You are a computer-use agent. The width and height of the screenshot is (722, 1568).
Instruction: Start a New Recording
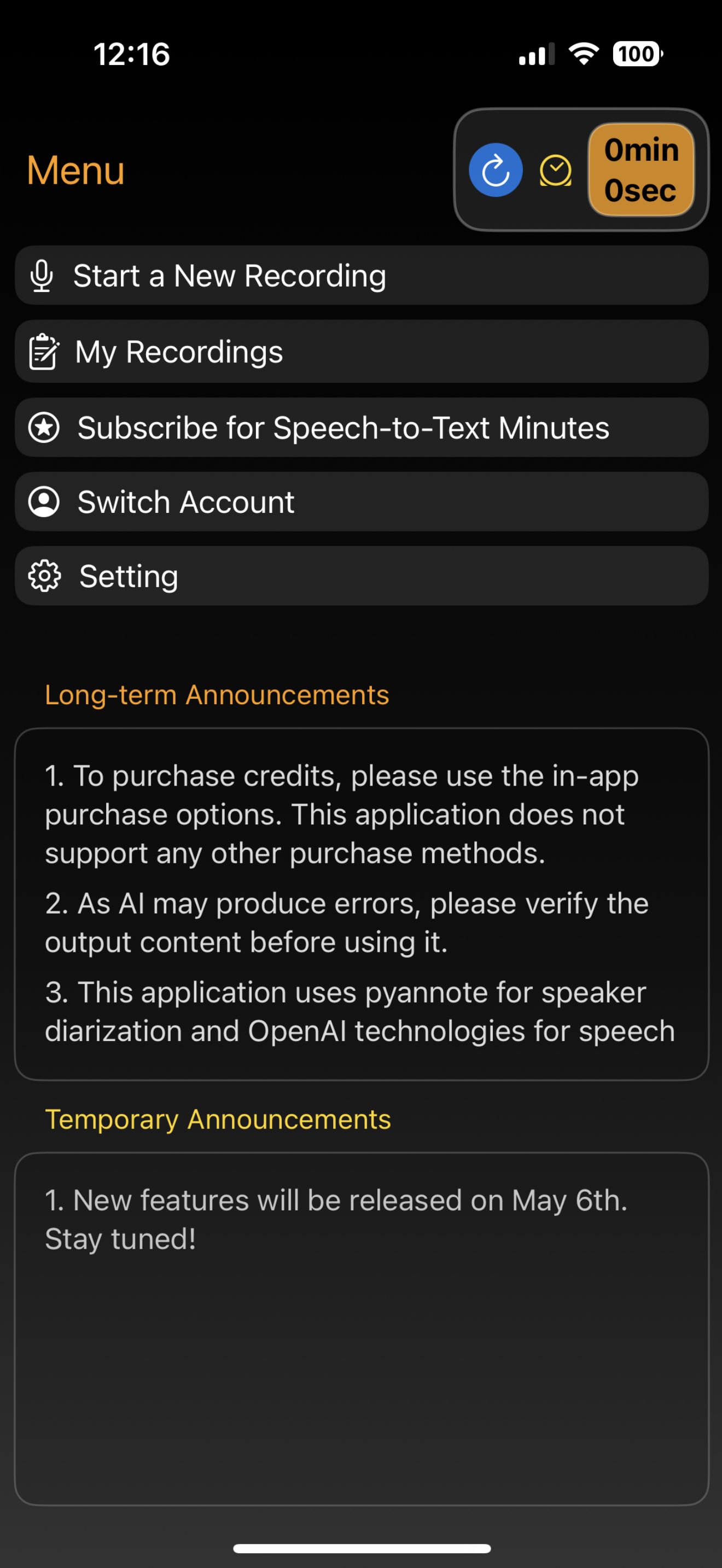(362, 275)
